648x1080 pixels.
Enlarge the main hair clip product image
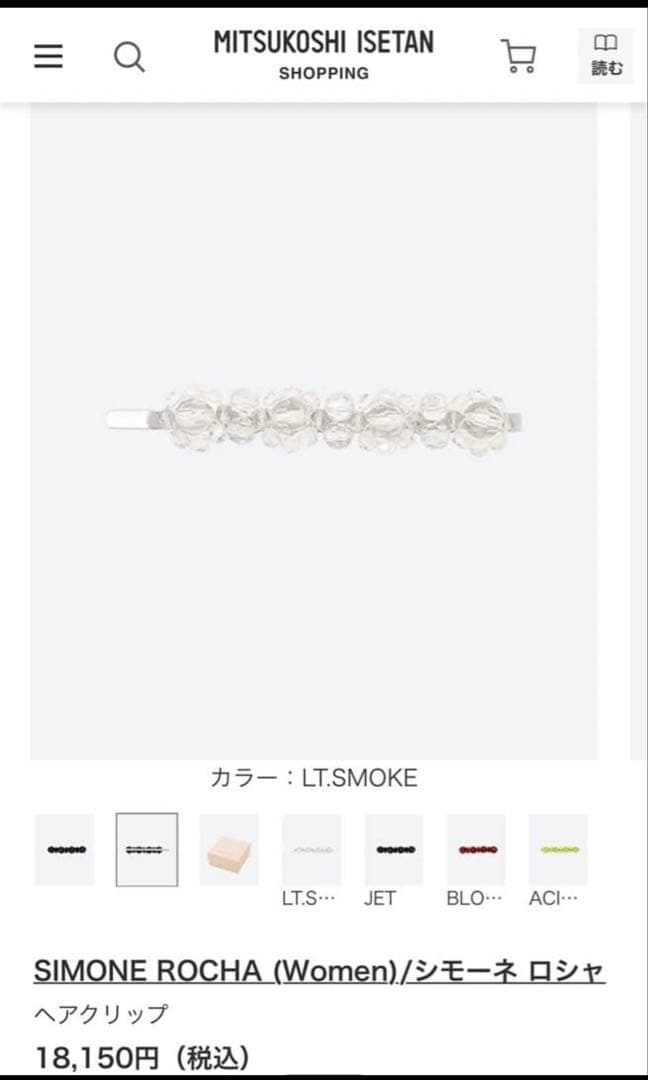pos(314,422)
